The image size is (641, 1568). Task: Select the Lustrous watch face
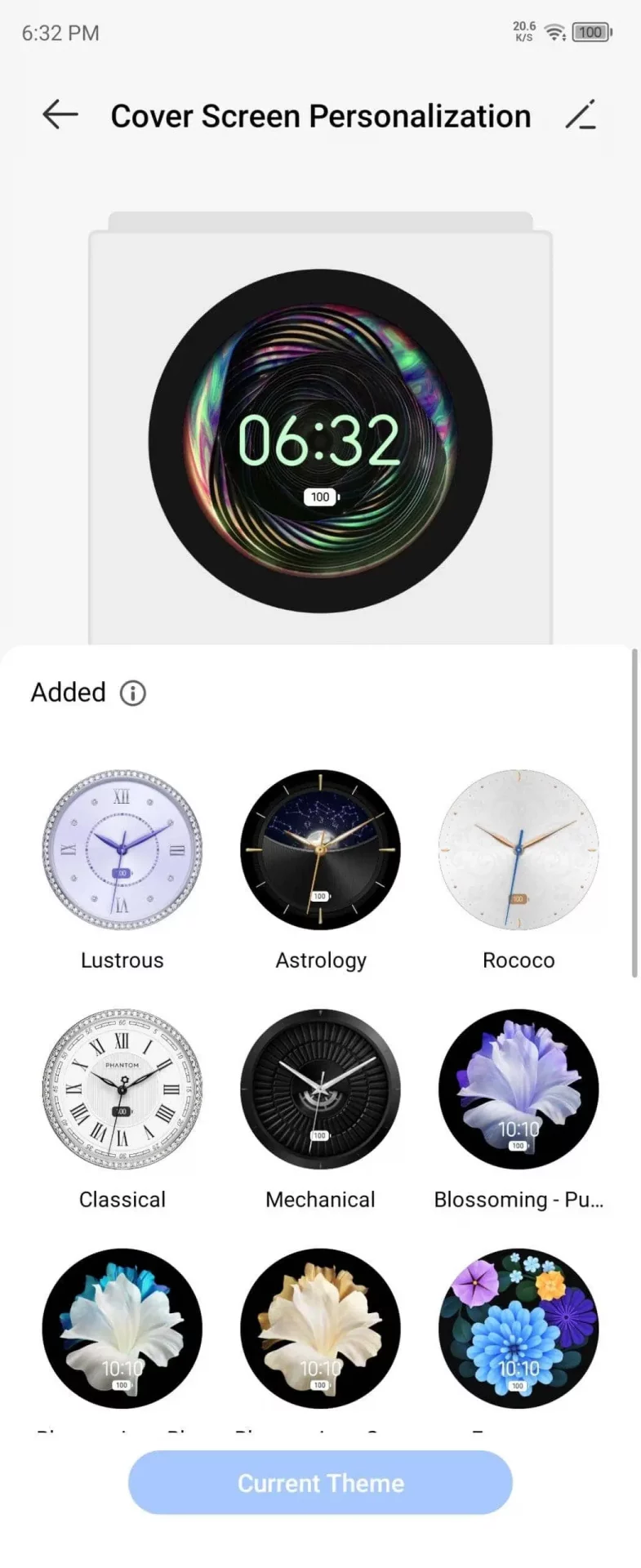tap(122, 850)
